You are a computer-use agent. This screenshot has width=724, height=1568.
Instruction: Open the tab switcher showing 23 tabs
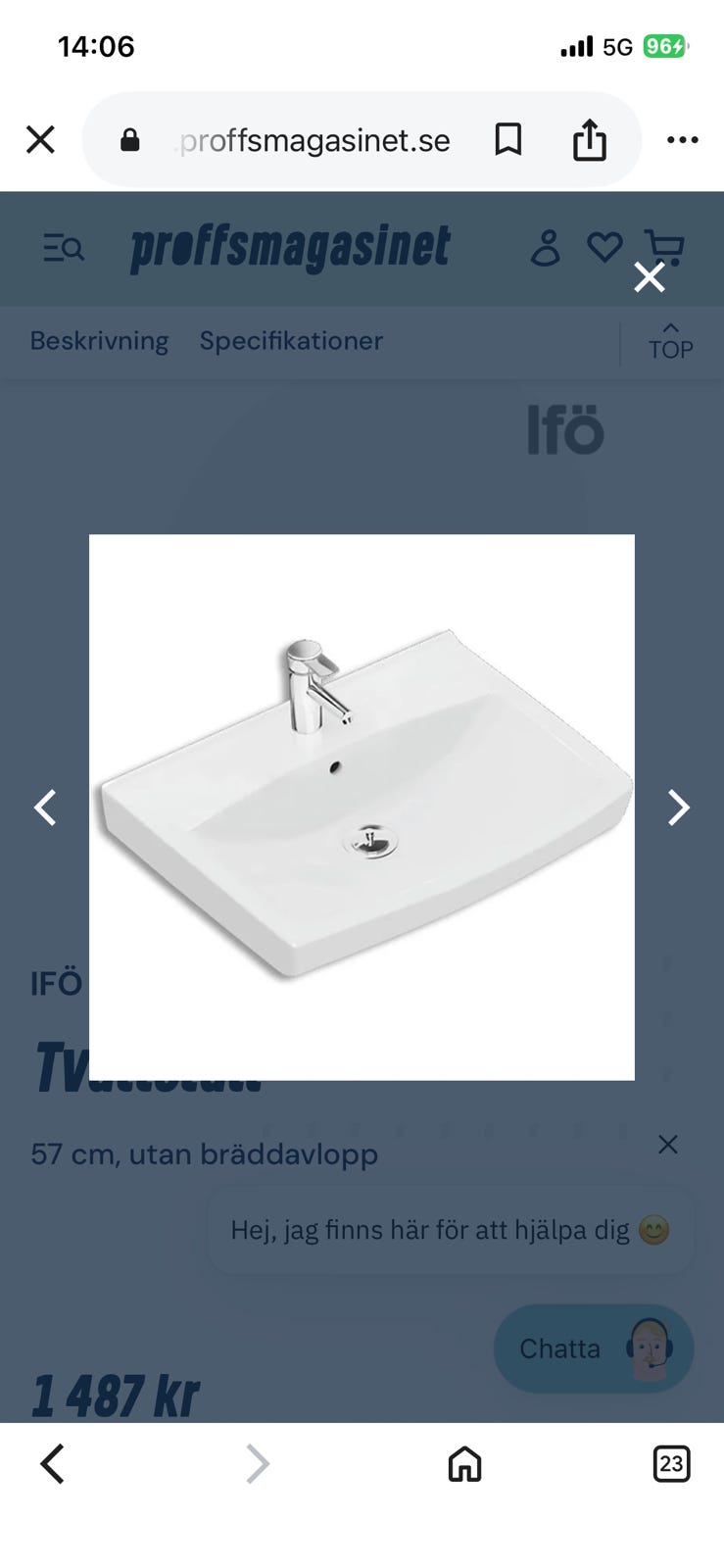tap(671, 1464)
